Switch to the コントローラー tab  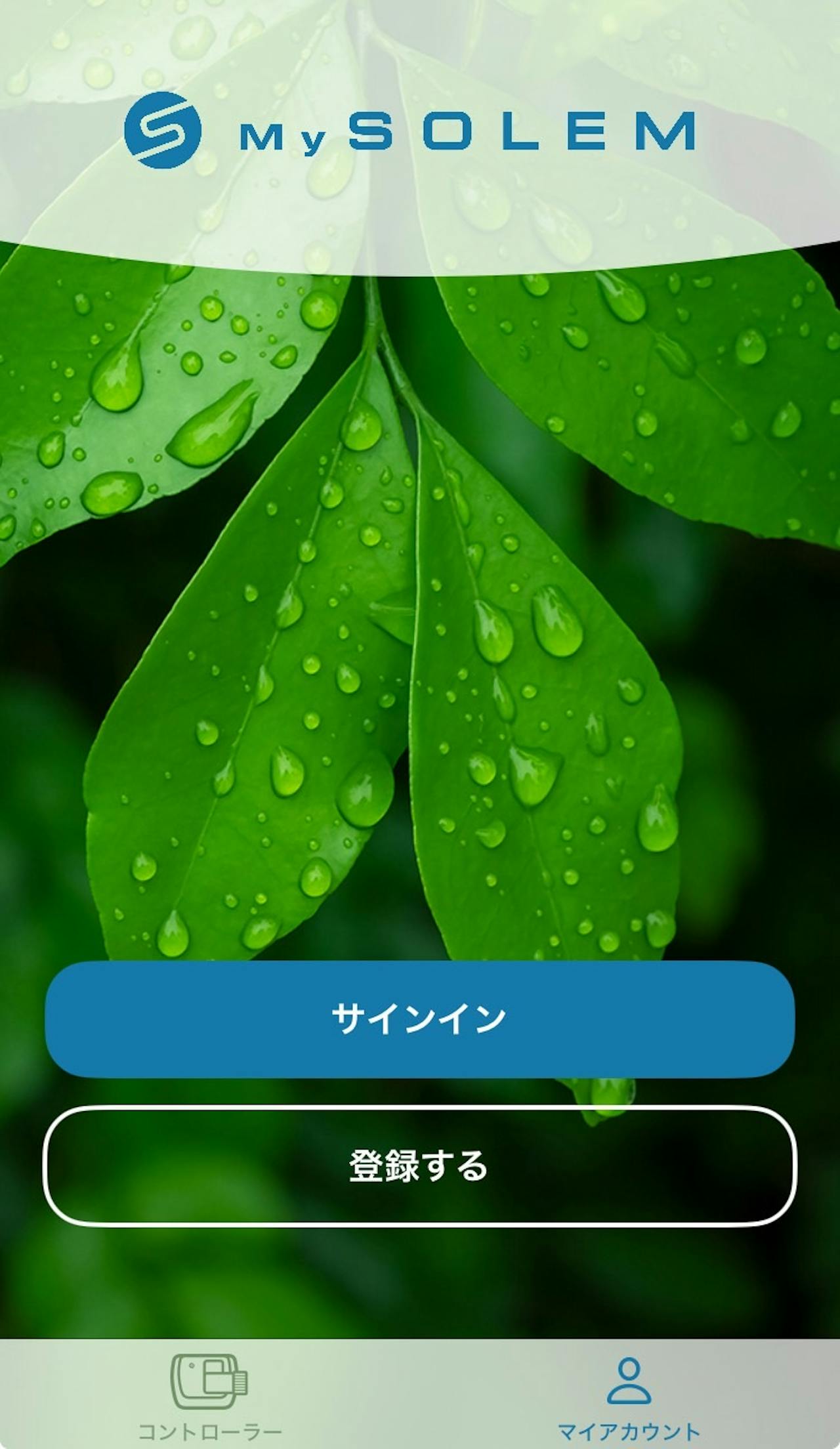tap(210, 1395)
